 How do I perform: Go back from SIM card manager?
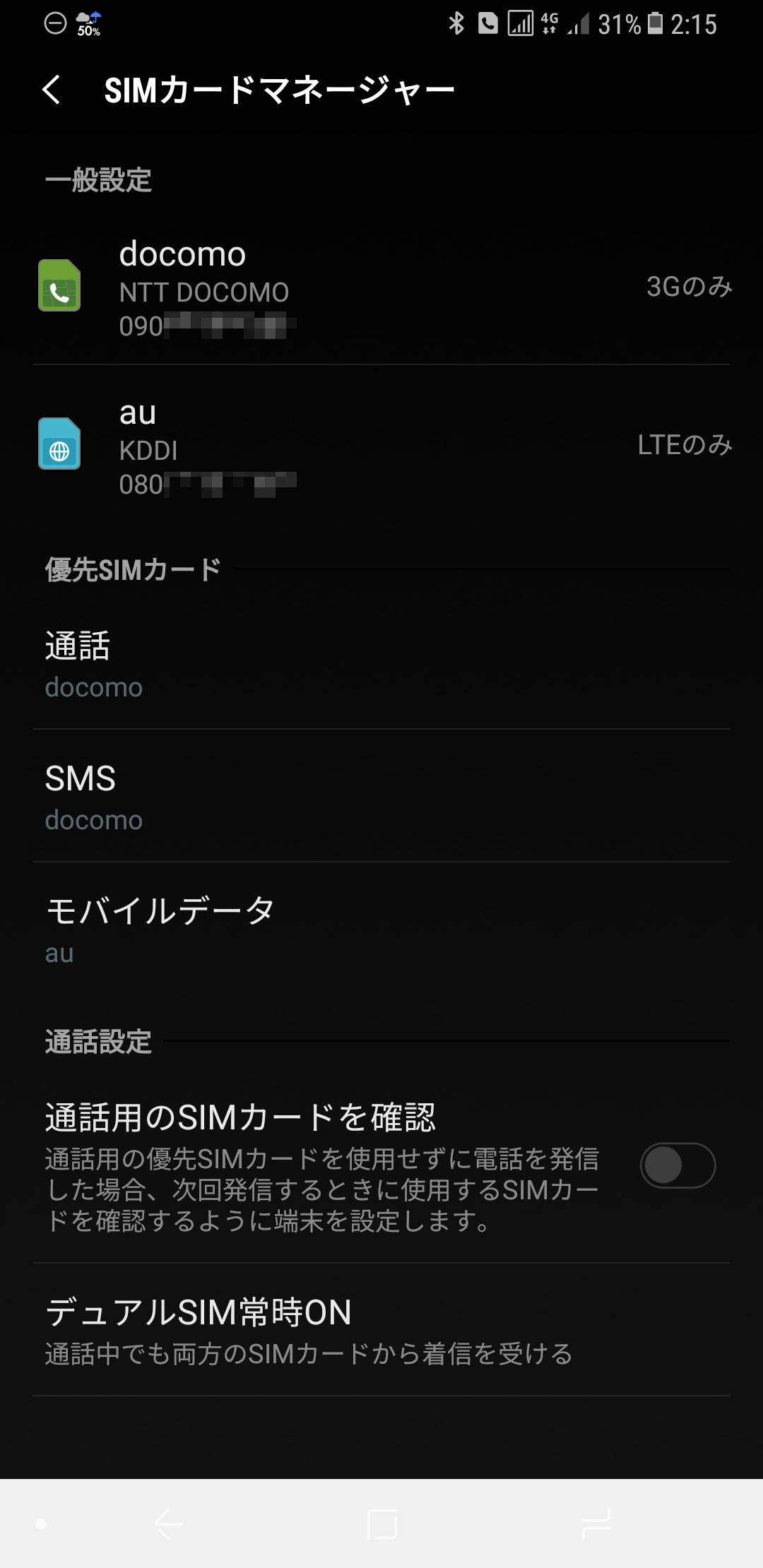coord(52,90)
